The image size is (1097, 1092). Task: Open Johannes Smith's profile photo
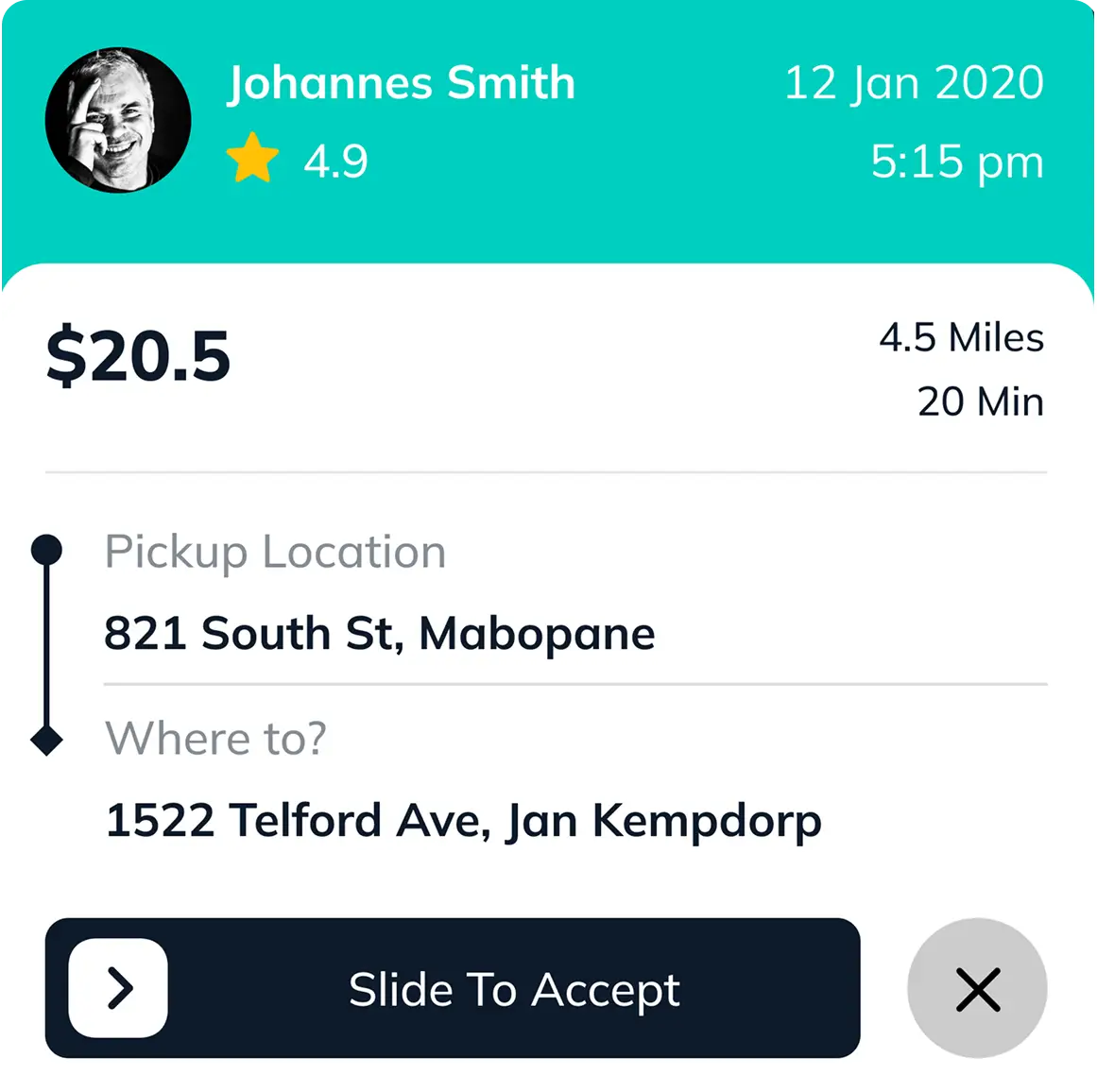pyautogui.click(x=118, y=120)
